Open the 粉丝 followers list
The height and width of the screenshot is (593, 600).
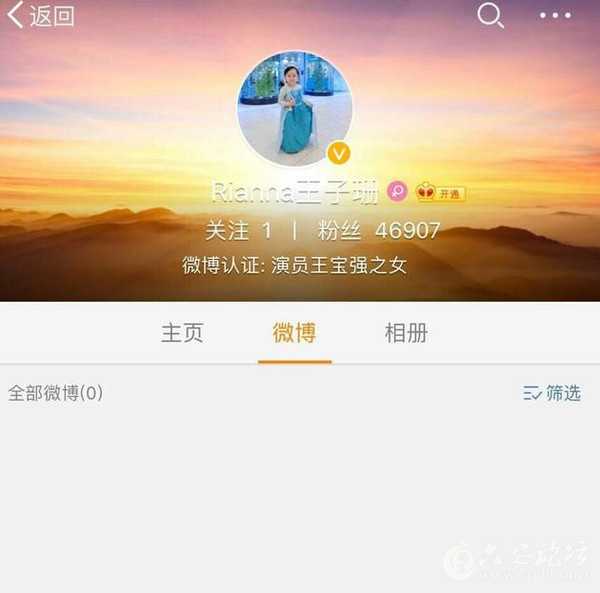378,230
